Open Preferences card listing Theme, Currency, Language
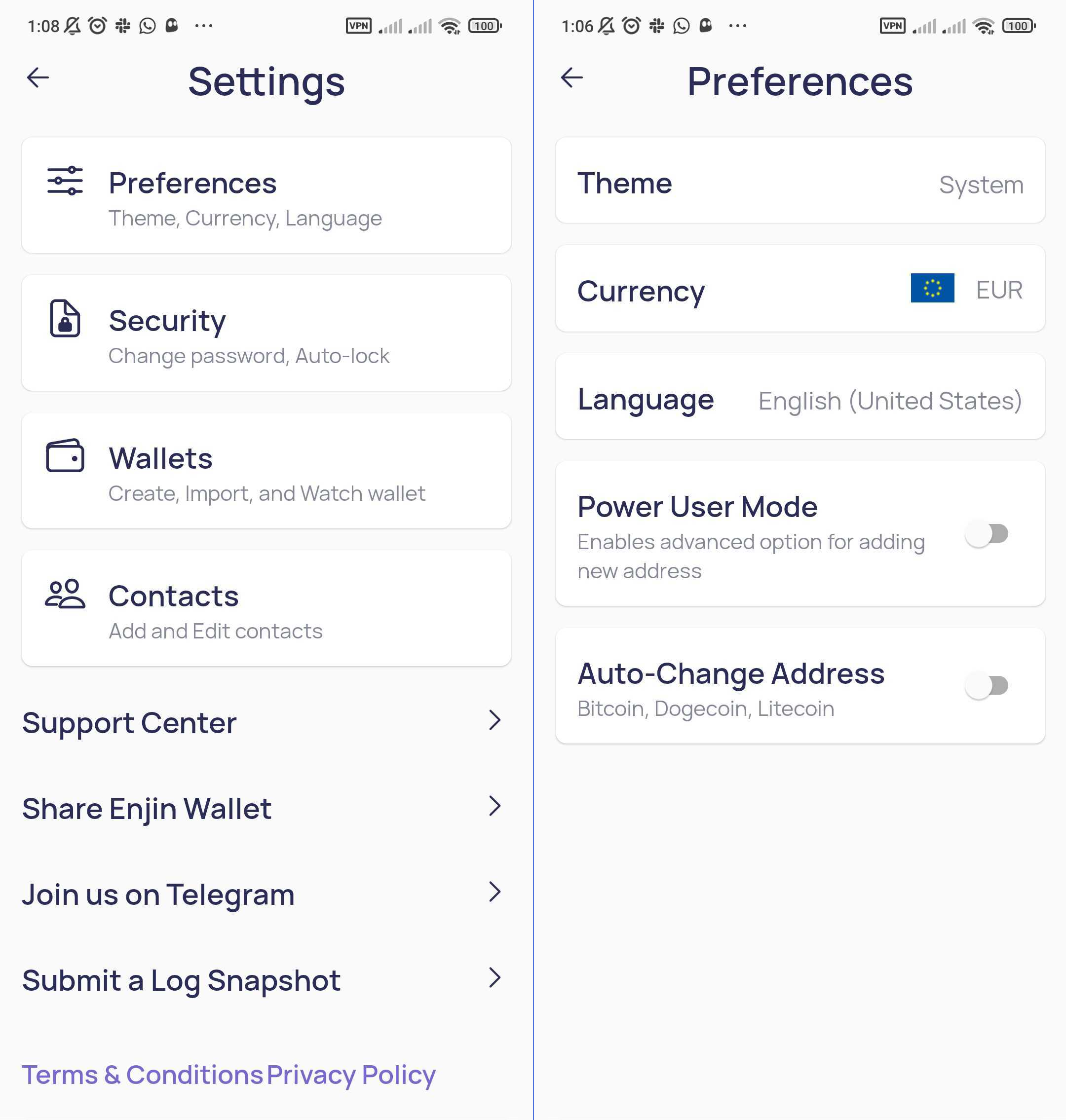The image size is (1066, 1120). pos(266,195)
